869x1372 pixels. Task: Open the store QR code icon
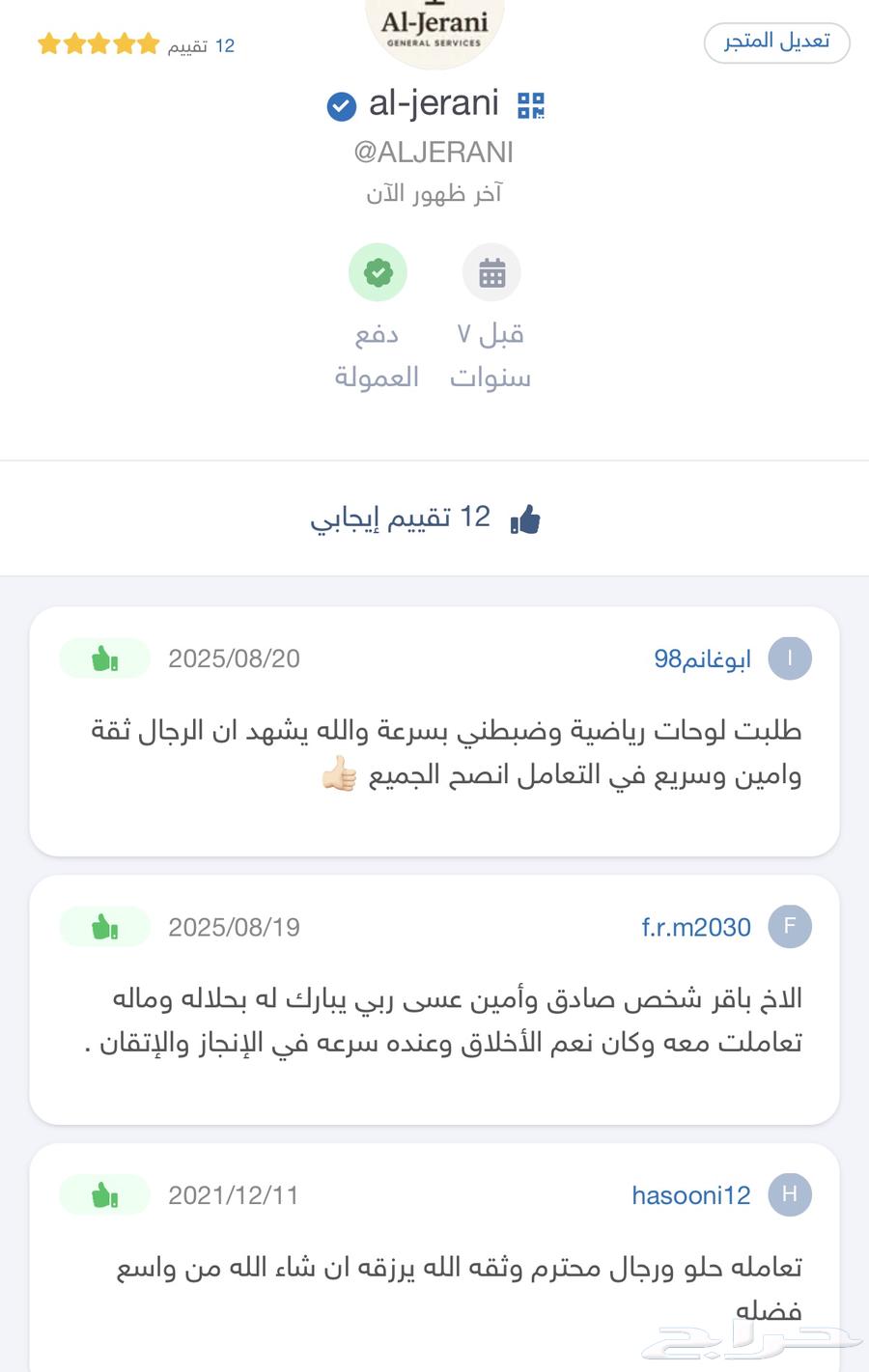click(528, 104)
